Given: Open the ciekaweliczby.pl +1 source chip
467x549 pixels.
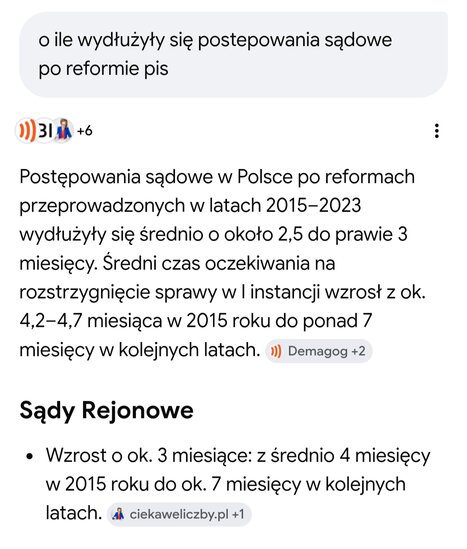Looking at the screenshot, I should [x=179, y=514].
